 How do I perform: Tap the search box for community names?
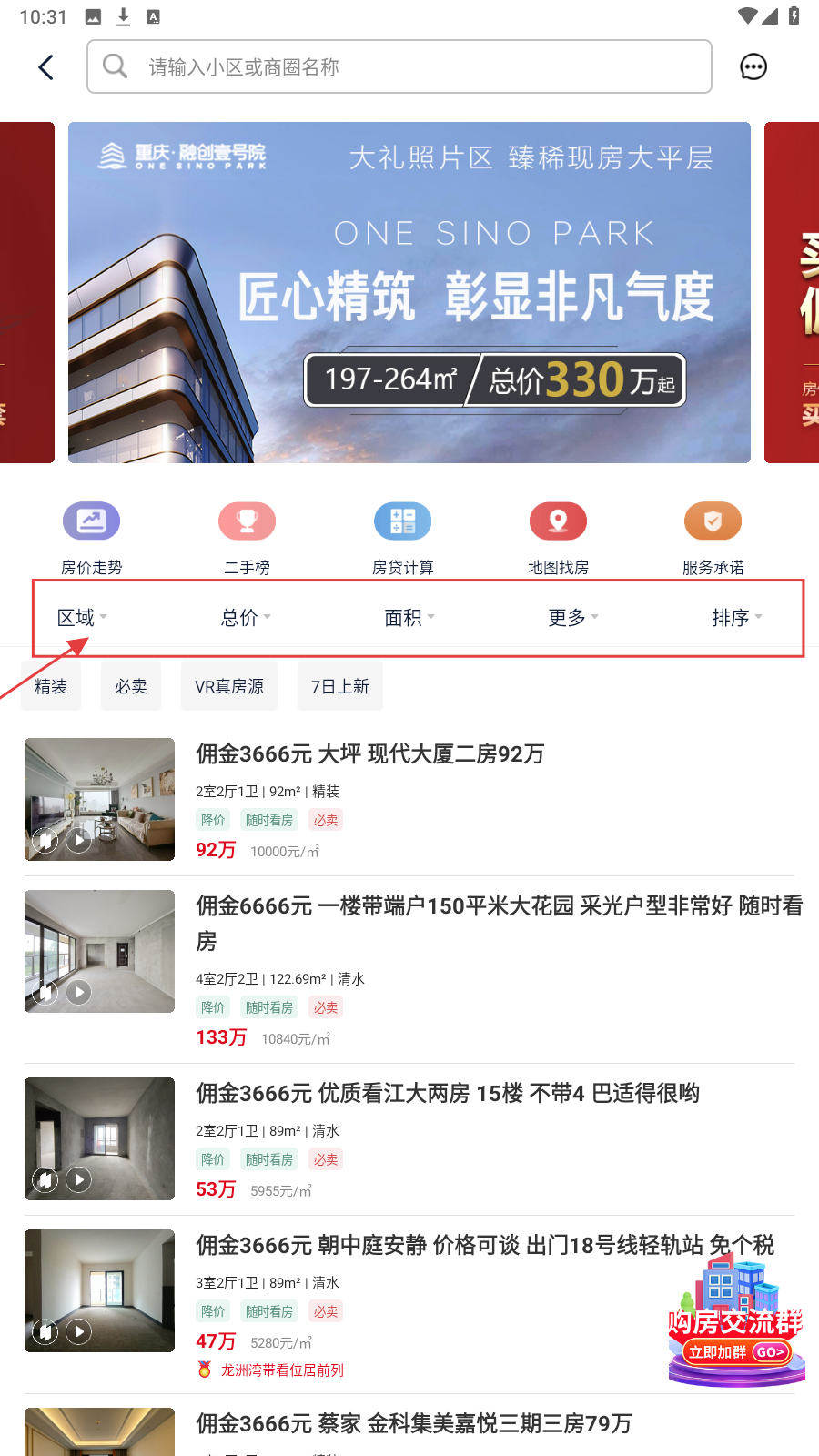click(399, 67)
